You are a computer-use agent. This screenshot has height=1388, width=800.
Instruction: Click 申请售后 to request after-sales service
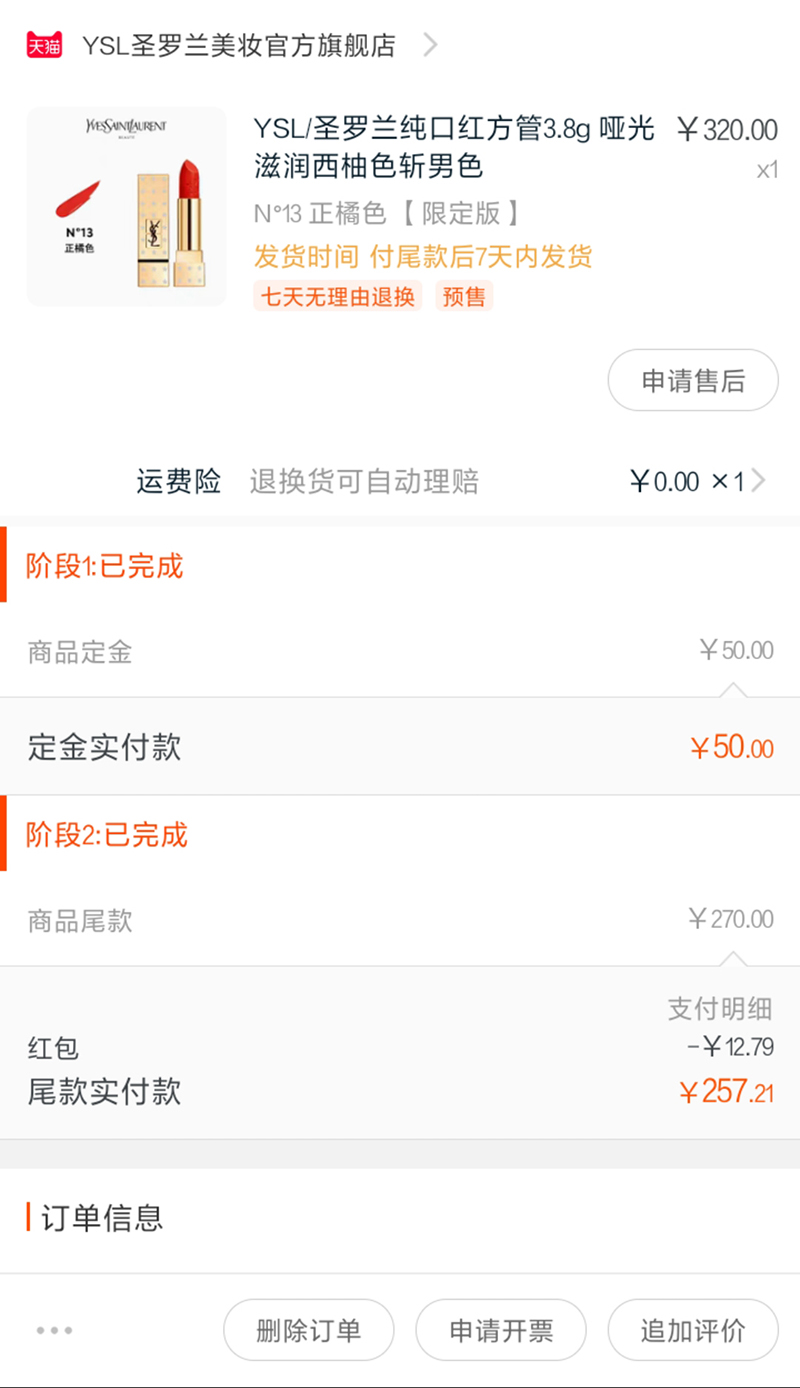[693, 380]
